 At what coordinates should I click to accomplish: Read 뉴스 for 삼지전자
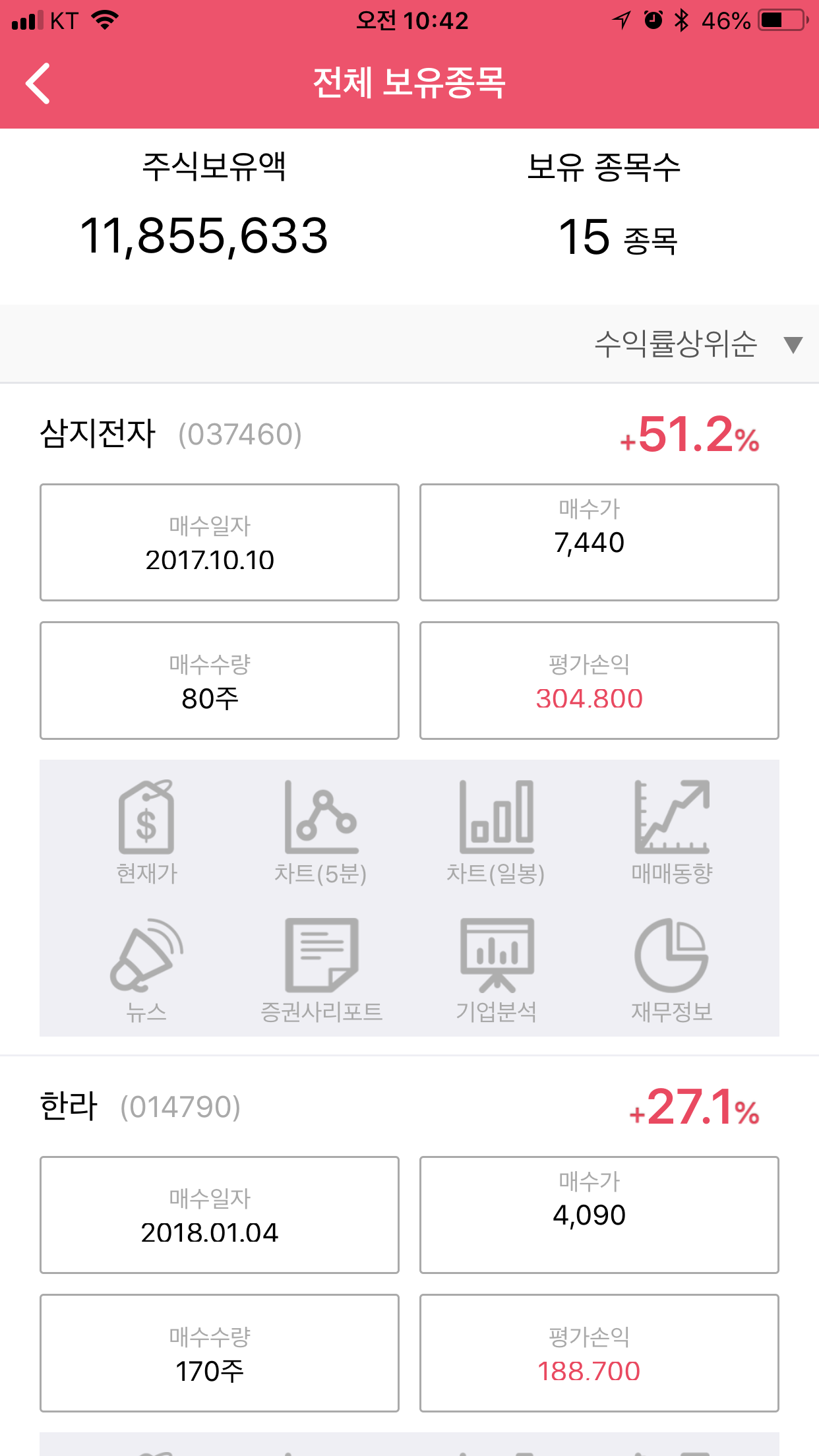click(146, 969)
